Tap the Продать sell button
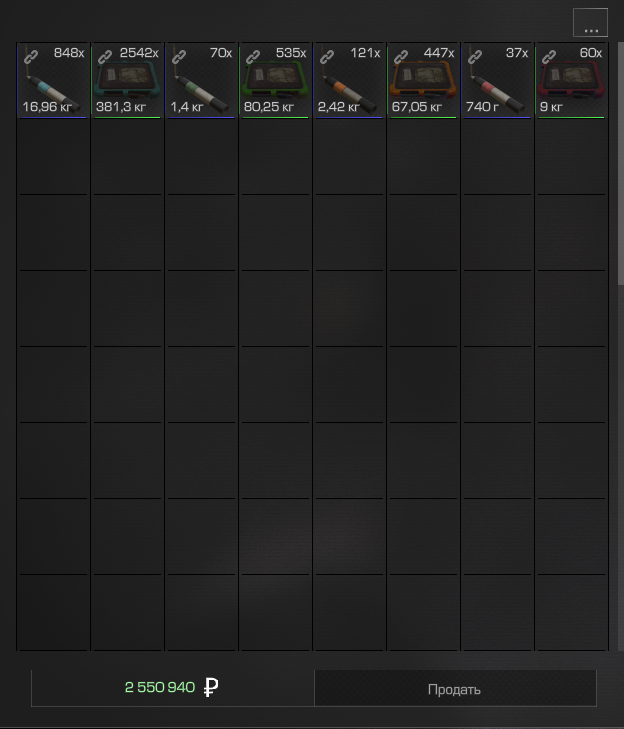624x729 pixels. (455, 689)
